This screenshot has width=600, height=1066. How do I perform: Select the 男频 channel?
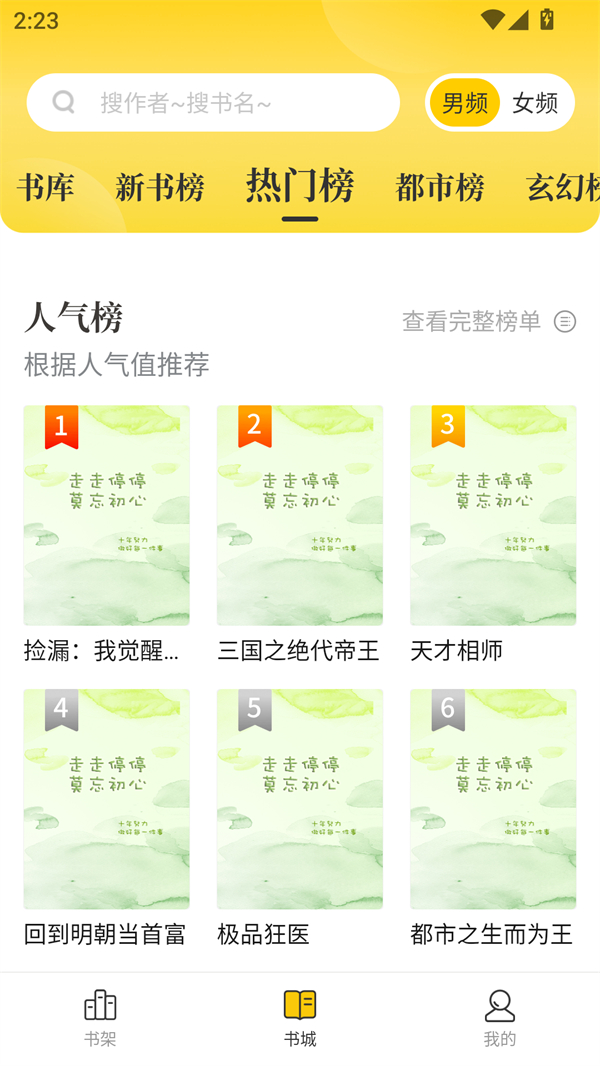(465, 103)
